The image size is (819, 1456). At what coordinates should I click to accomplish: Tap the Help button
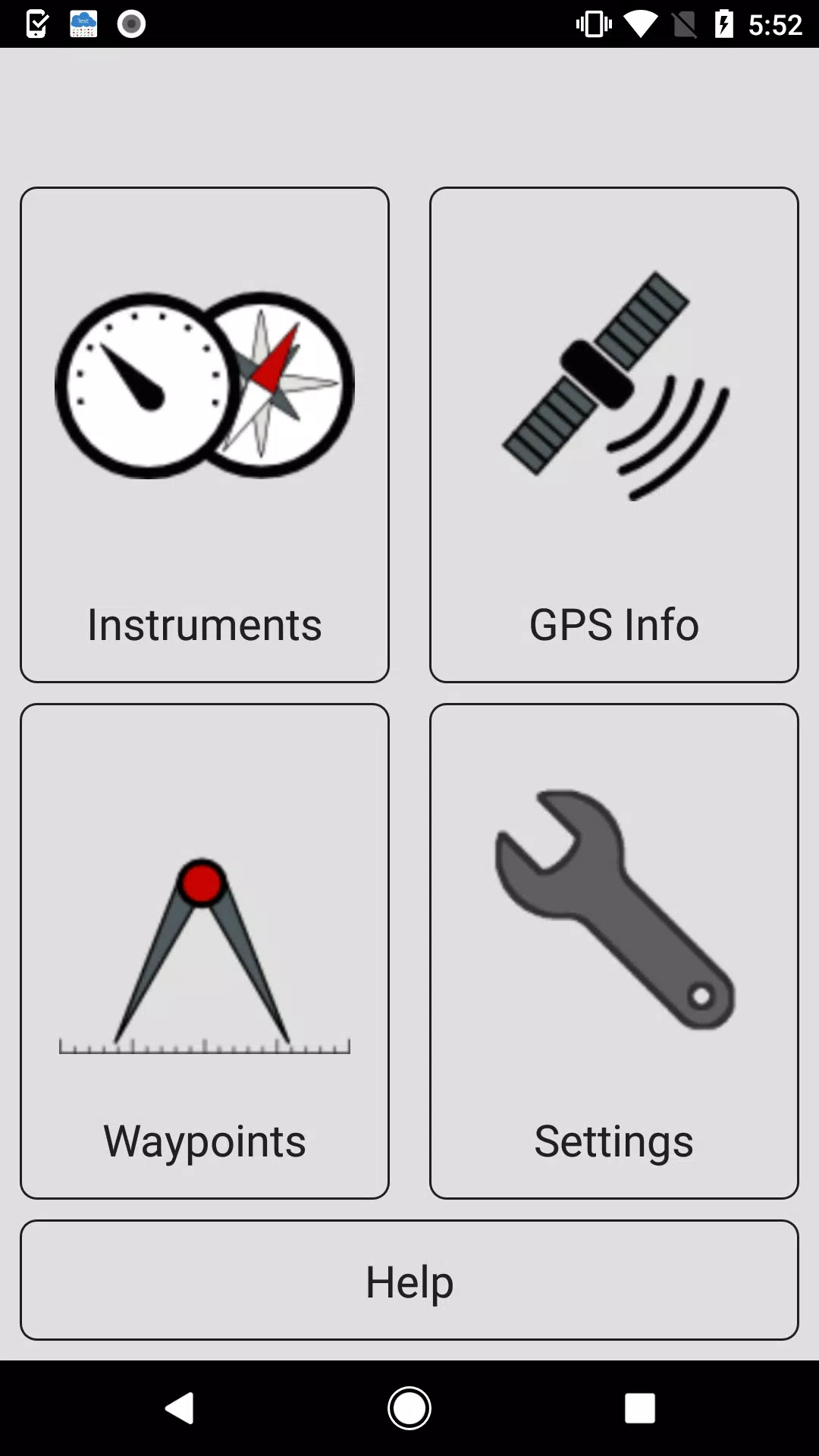pyautogui.click(x=409, y=1280)
